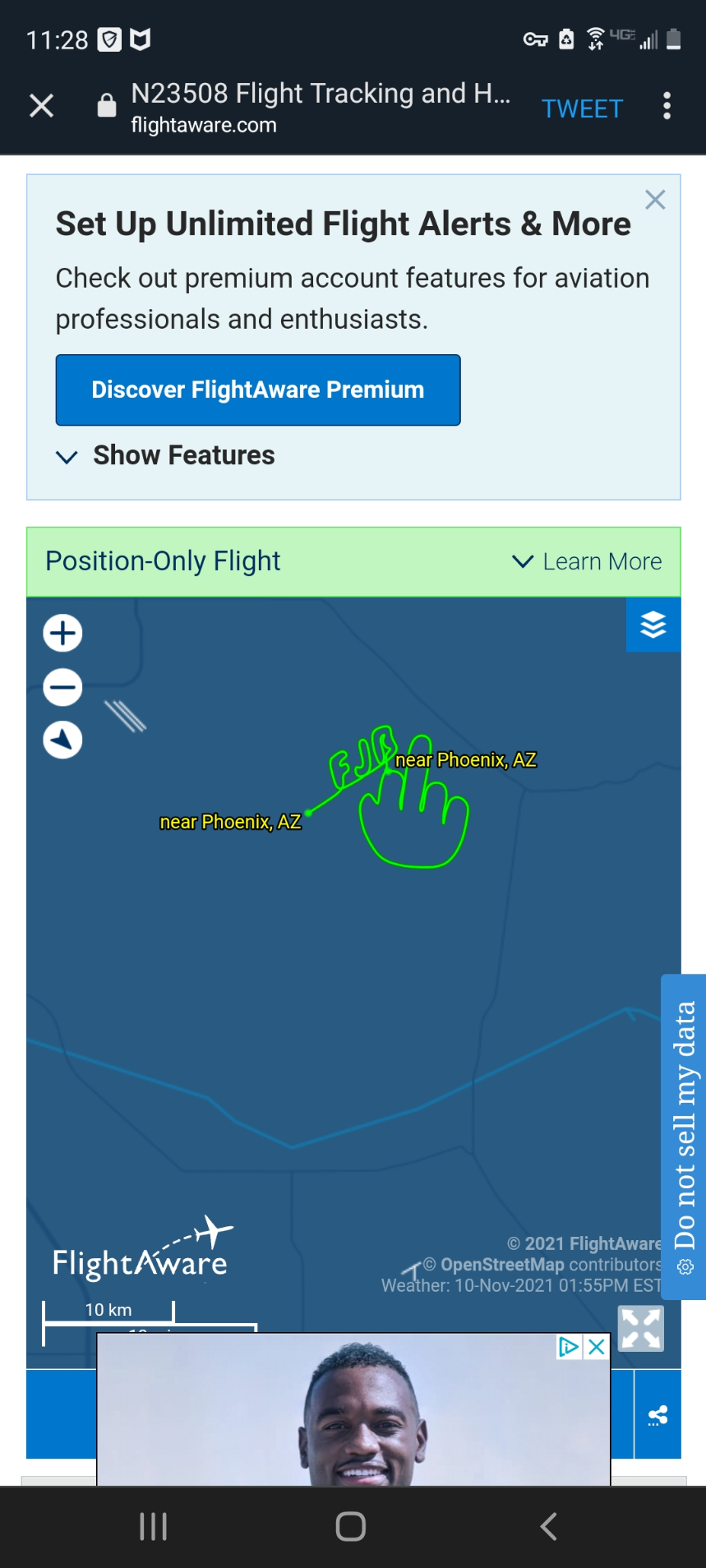The width and height of the screenshot is (706, 1568).
Task: Reset map rotation with compass arrow
Action: pos(62,740)
